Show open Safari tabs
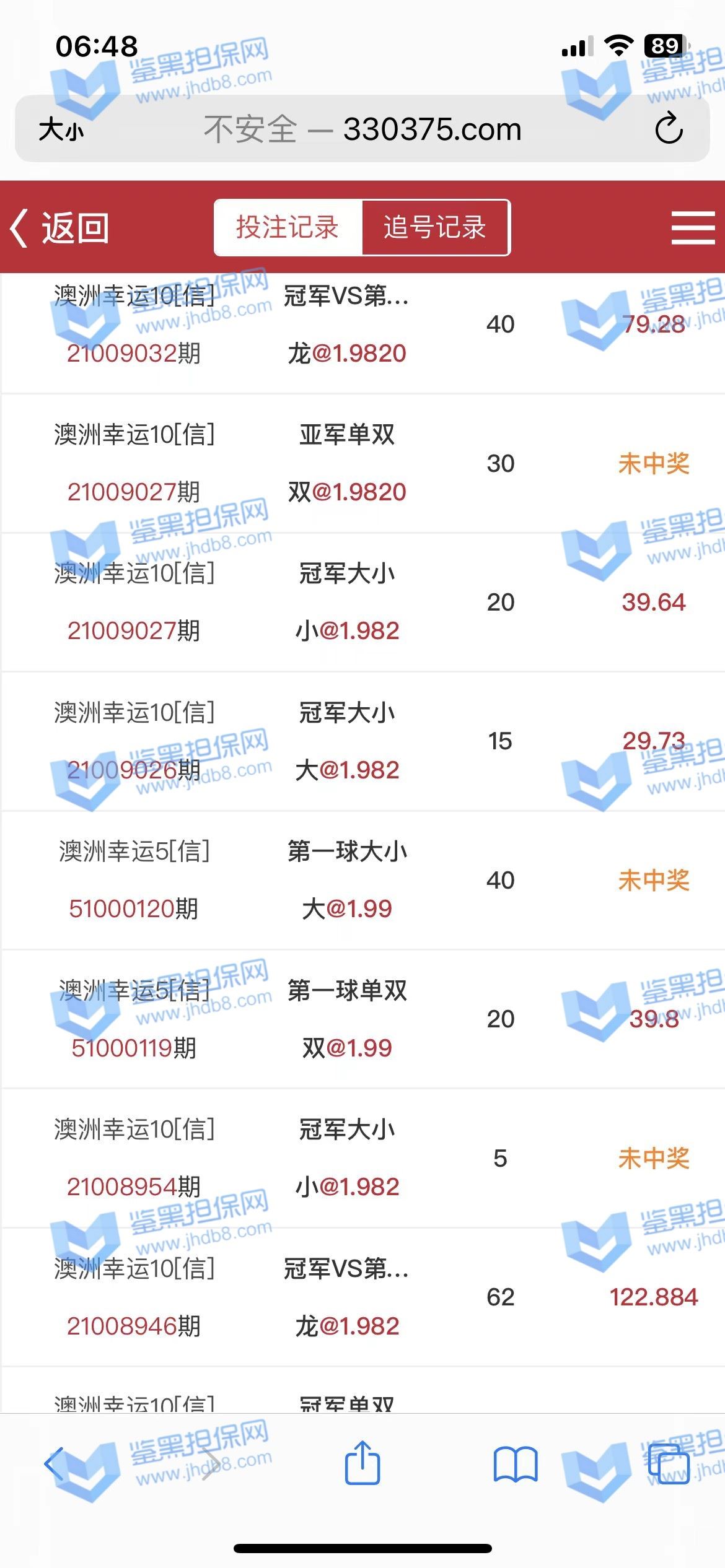The image size is (725, 1568). 669,1464
